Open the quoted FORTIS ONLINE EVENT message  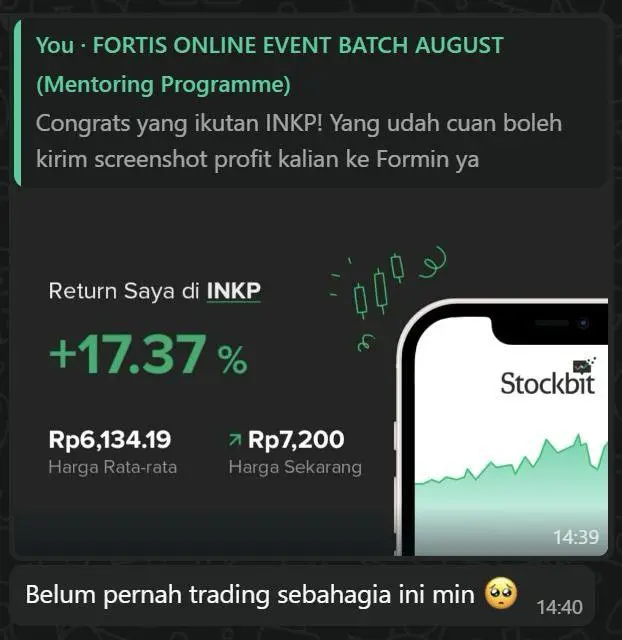pos(310,102)
